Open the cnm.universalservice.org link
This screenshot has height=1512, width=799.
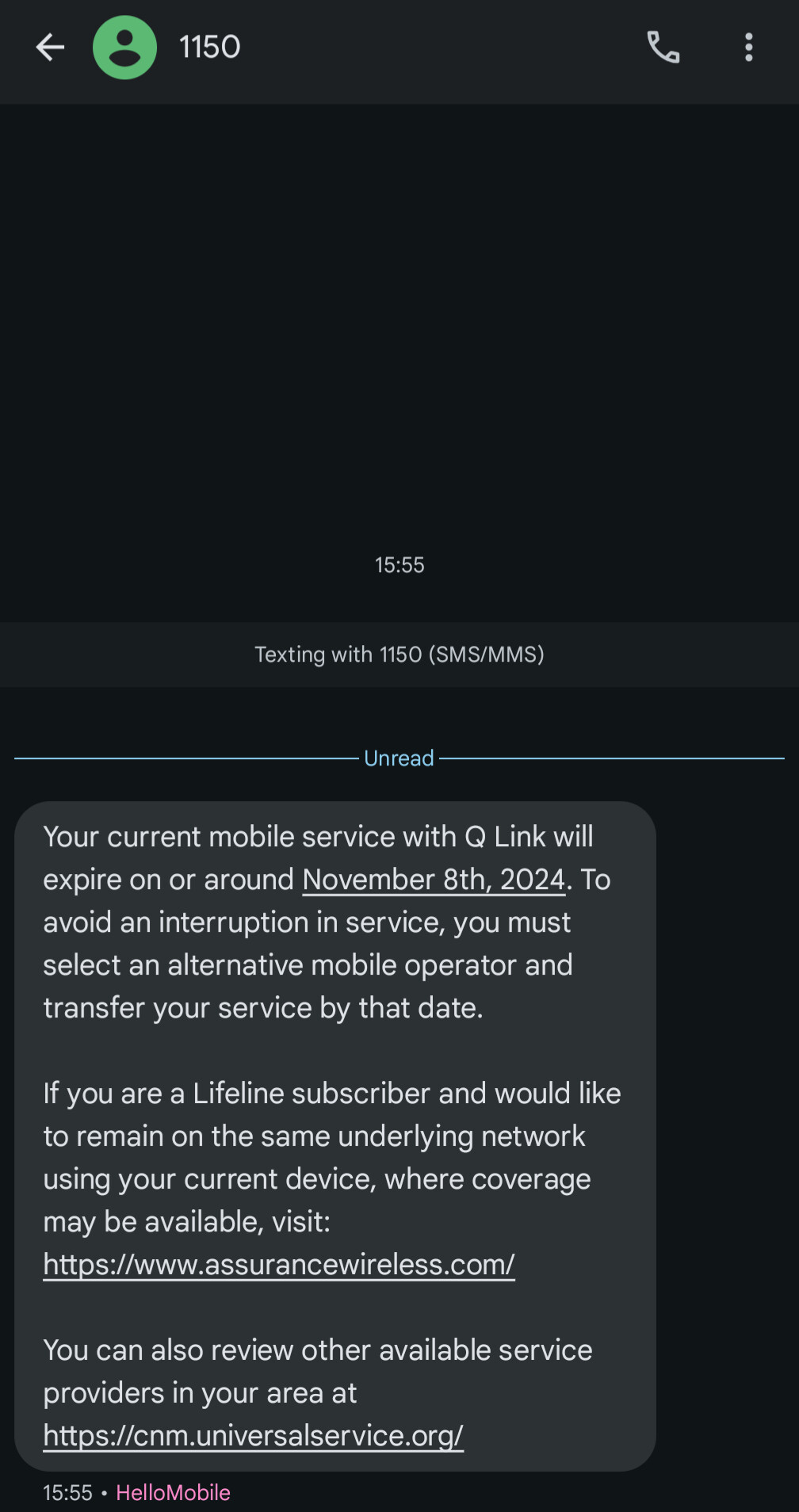pos(254,1436)
